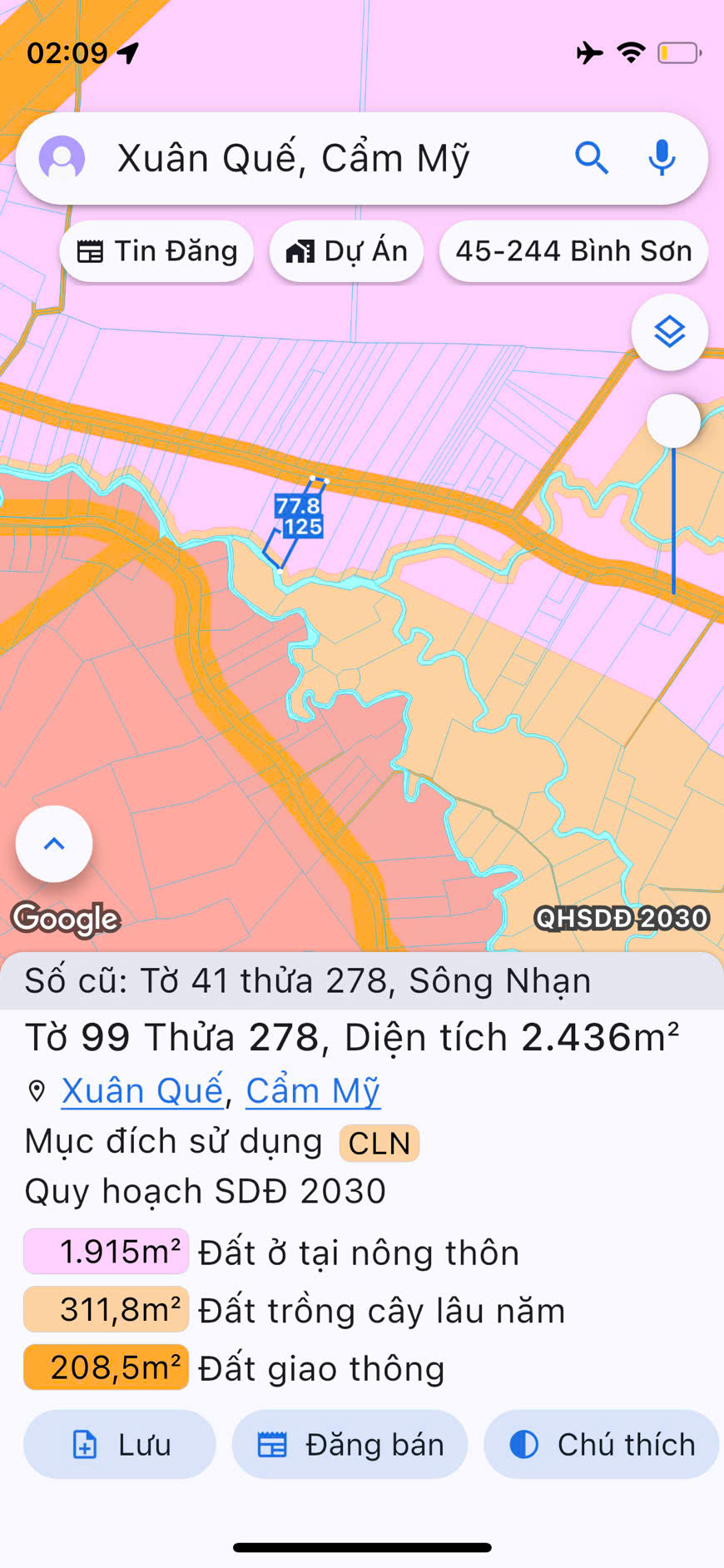Tap Đăng bán to list for sale
Image resolution: width=724 pixels, height=1568 pixels.
pos(350,1445)
